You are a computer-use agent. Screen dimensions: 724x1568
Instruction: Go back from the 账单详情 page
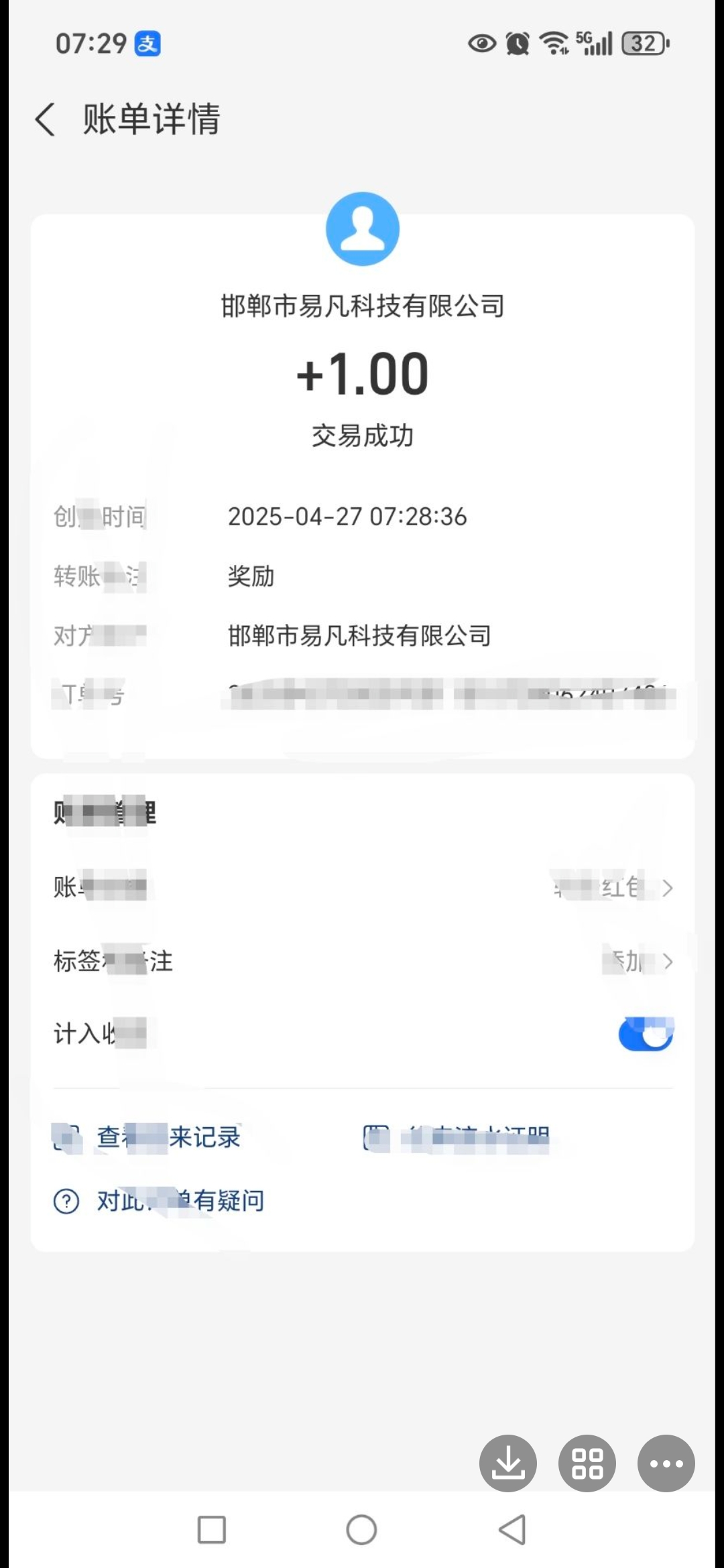(45, 120)
